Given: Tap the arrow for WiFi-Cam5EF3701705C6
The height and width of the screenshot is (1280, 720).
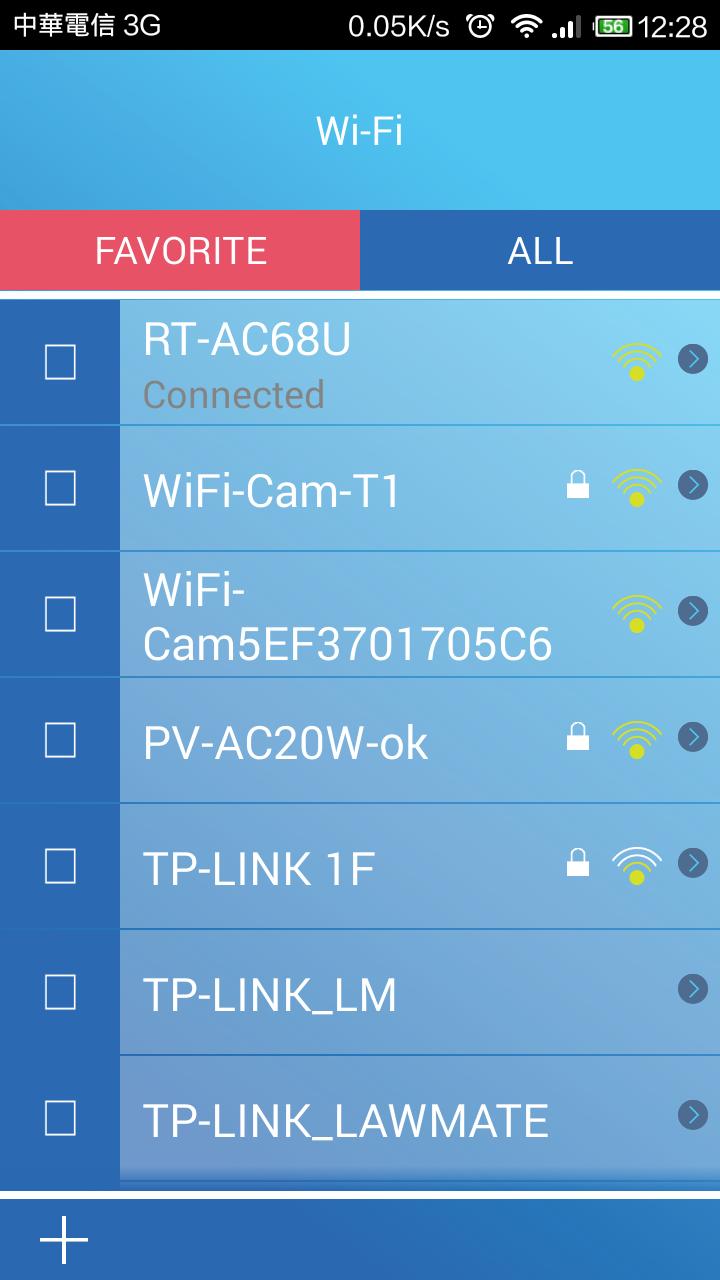Looking at the screenshot, I should 692,610.
